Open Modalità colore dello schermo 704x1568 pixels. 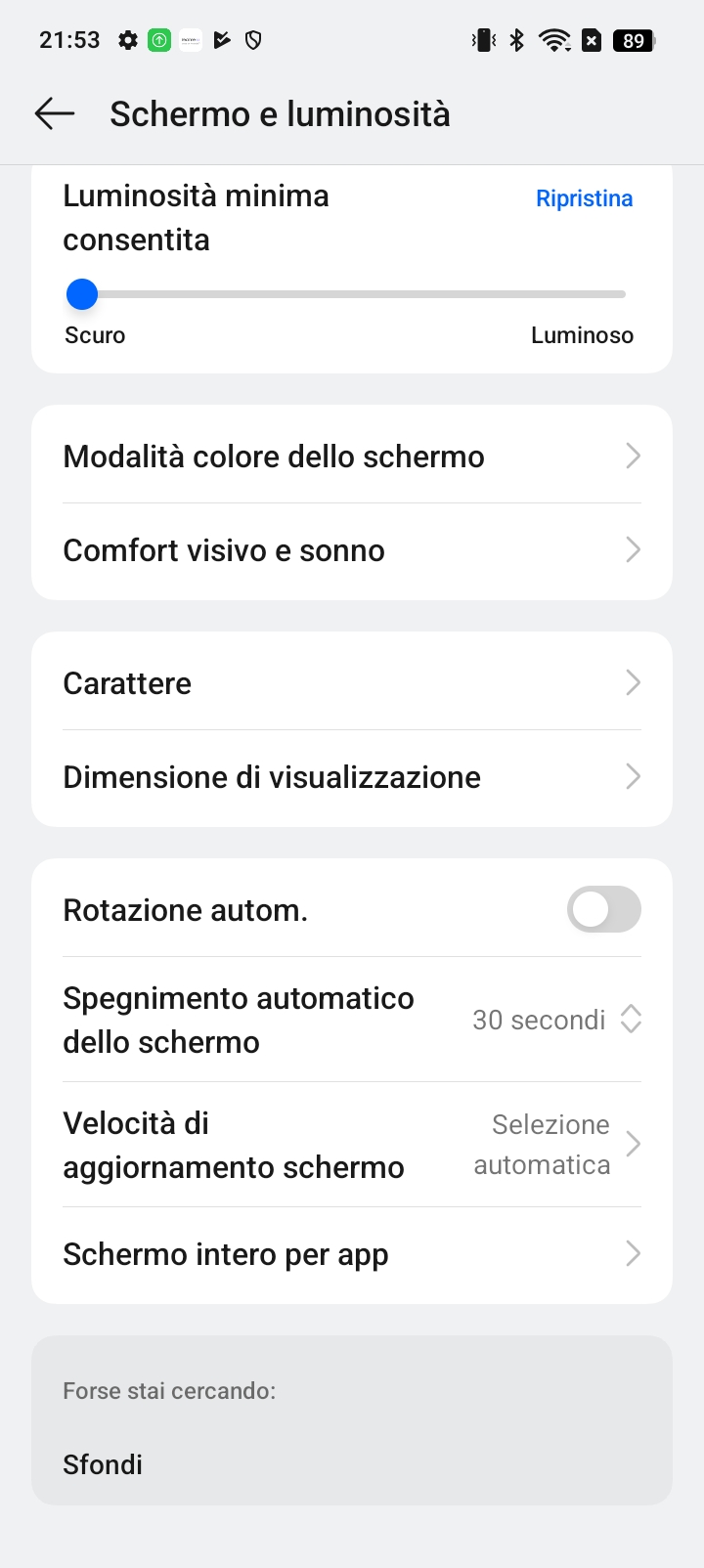352,457
